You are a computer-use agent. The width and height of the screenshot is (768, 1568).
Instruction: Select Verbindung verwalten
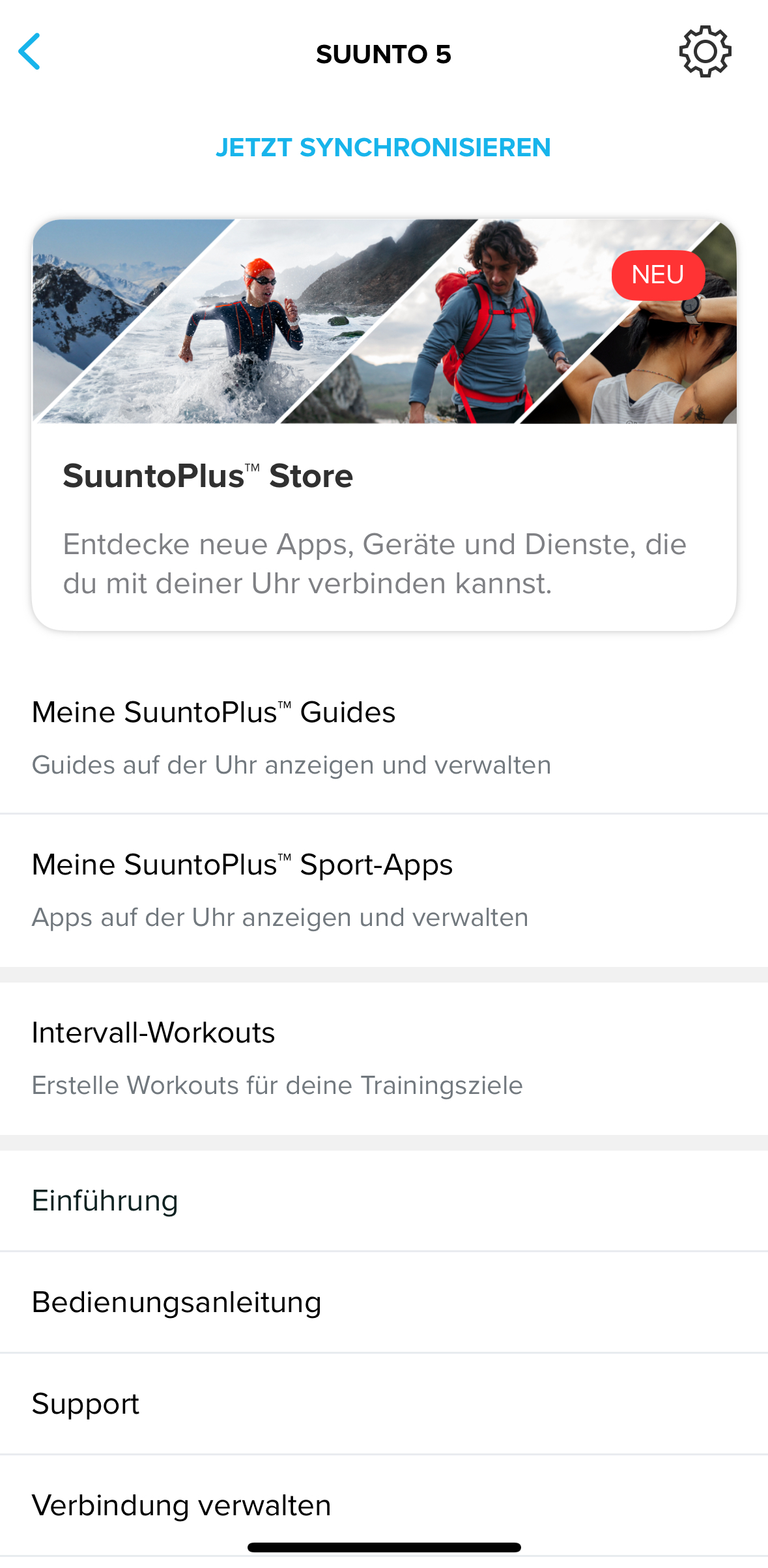384,1504
